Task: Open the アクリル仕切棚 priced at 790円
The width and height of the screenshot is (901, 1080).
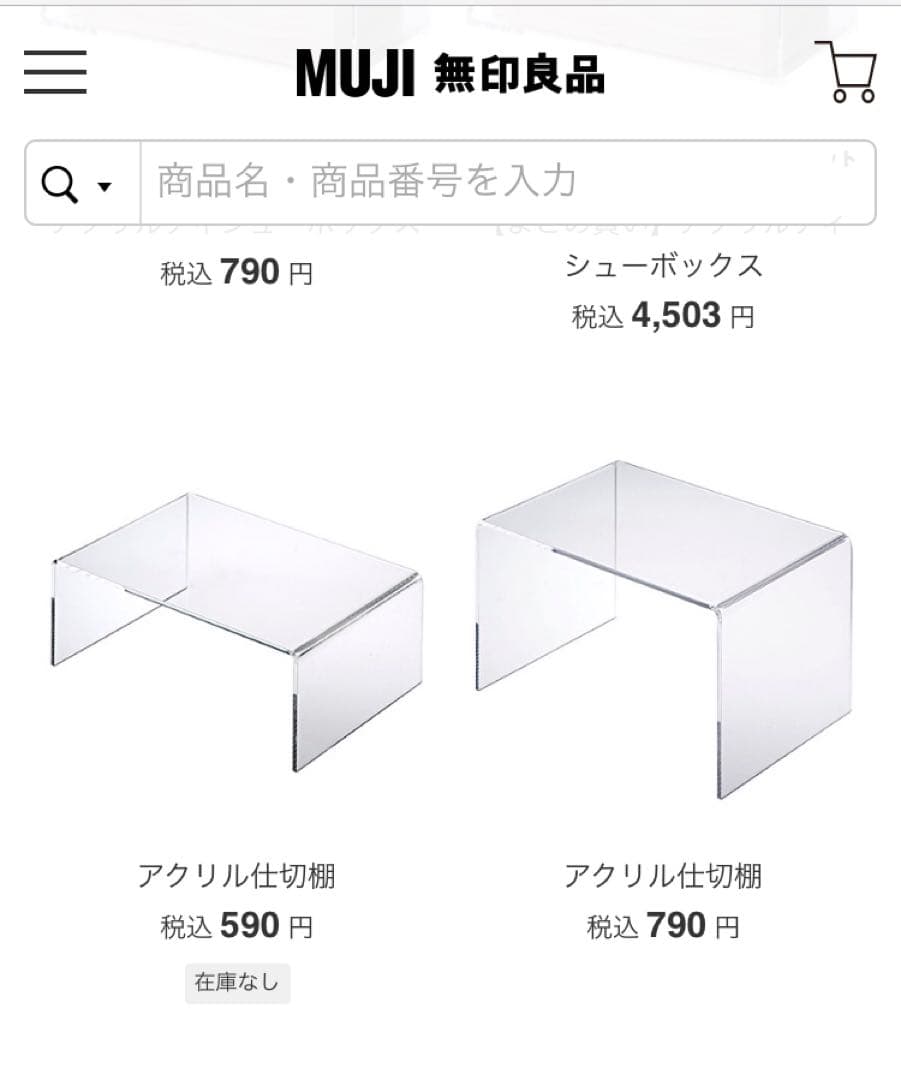Action: [x=665, y=875]
